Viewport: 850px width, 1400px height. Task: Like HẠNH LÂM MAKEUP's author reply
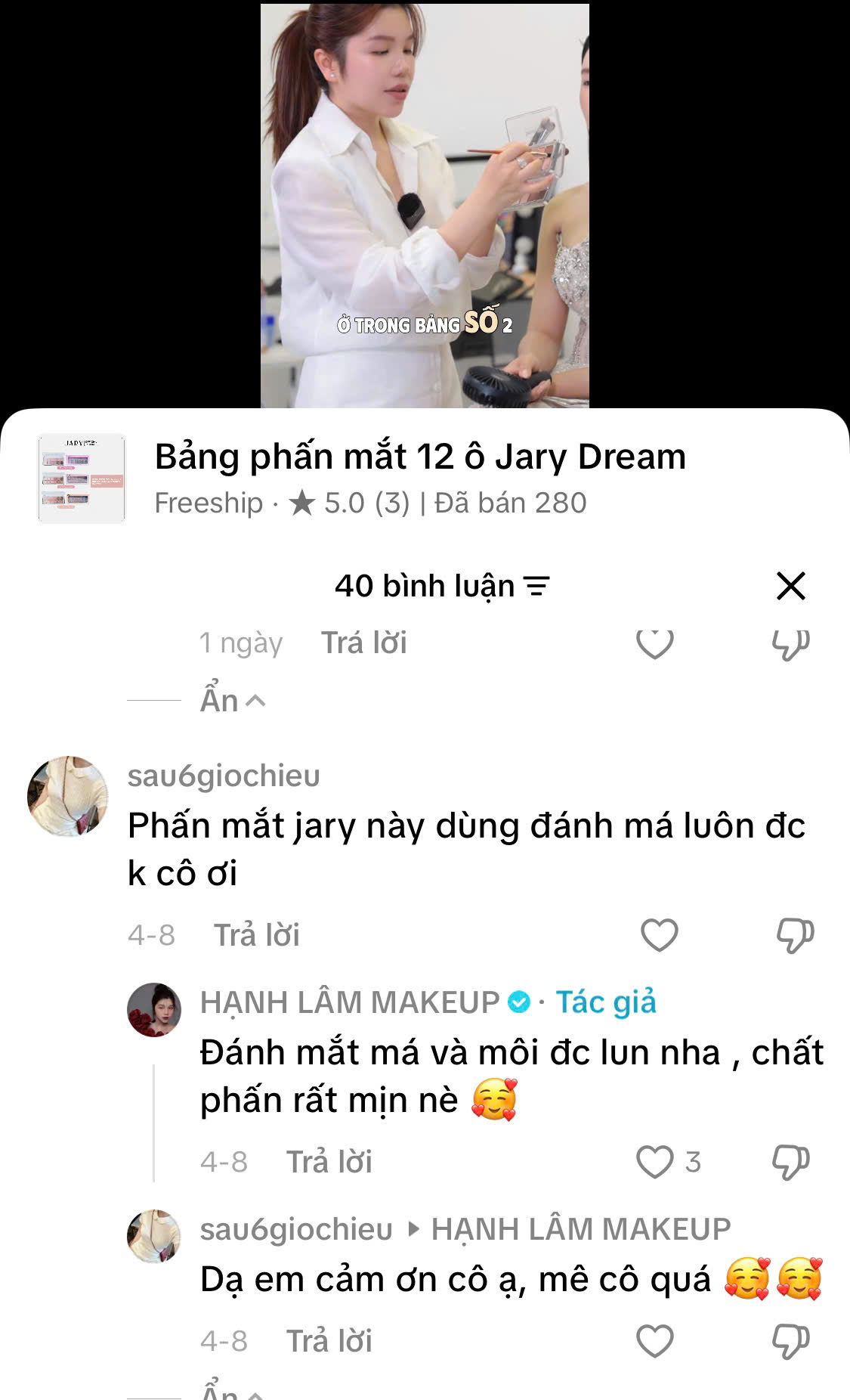pyautogui.click(x=654, y=1162)
